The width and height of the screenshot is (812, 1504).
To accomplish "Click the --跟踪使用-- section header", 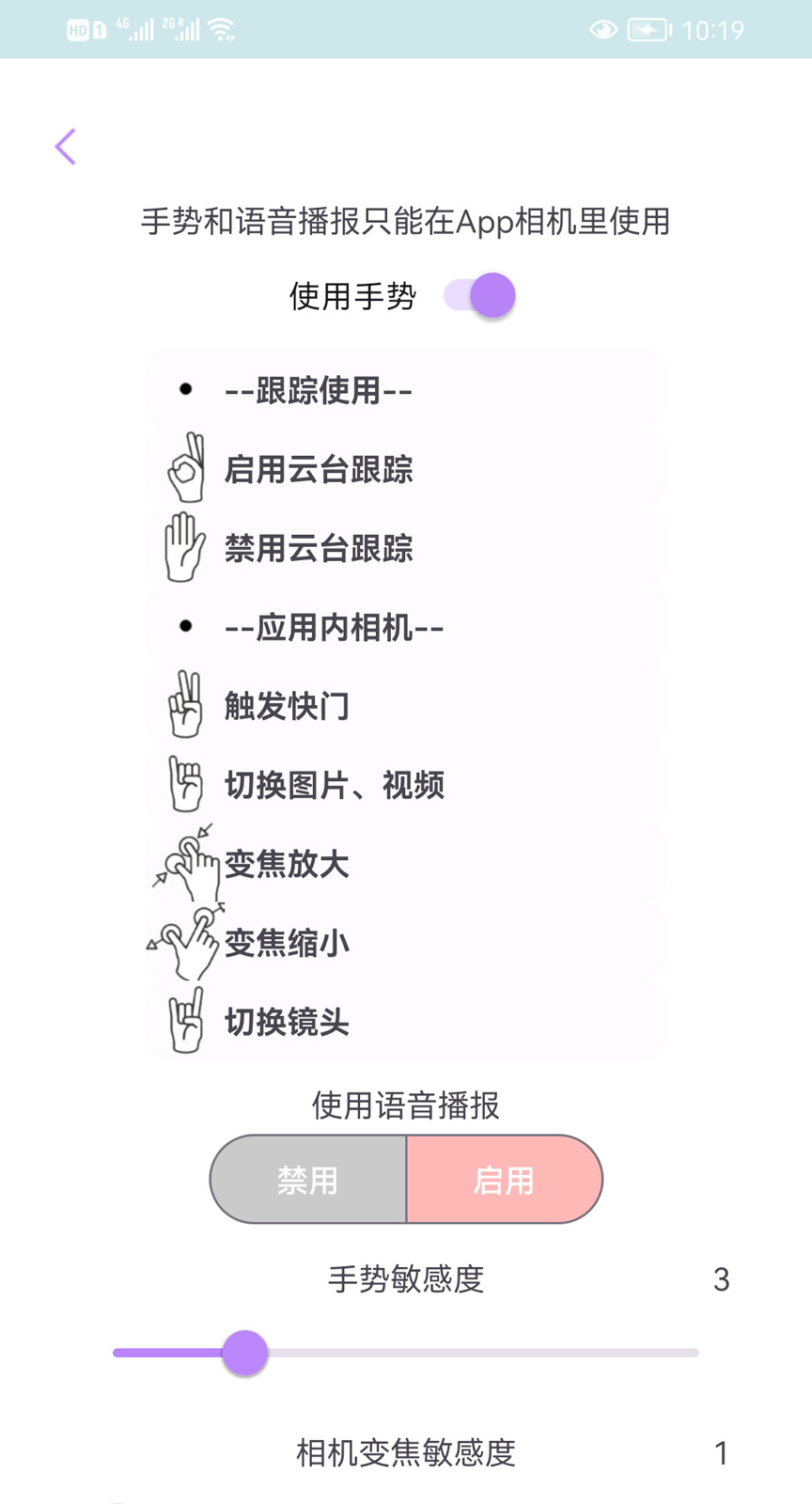I will coord(320,390).
